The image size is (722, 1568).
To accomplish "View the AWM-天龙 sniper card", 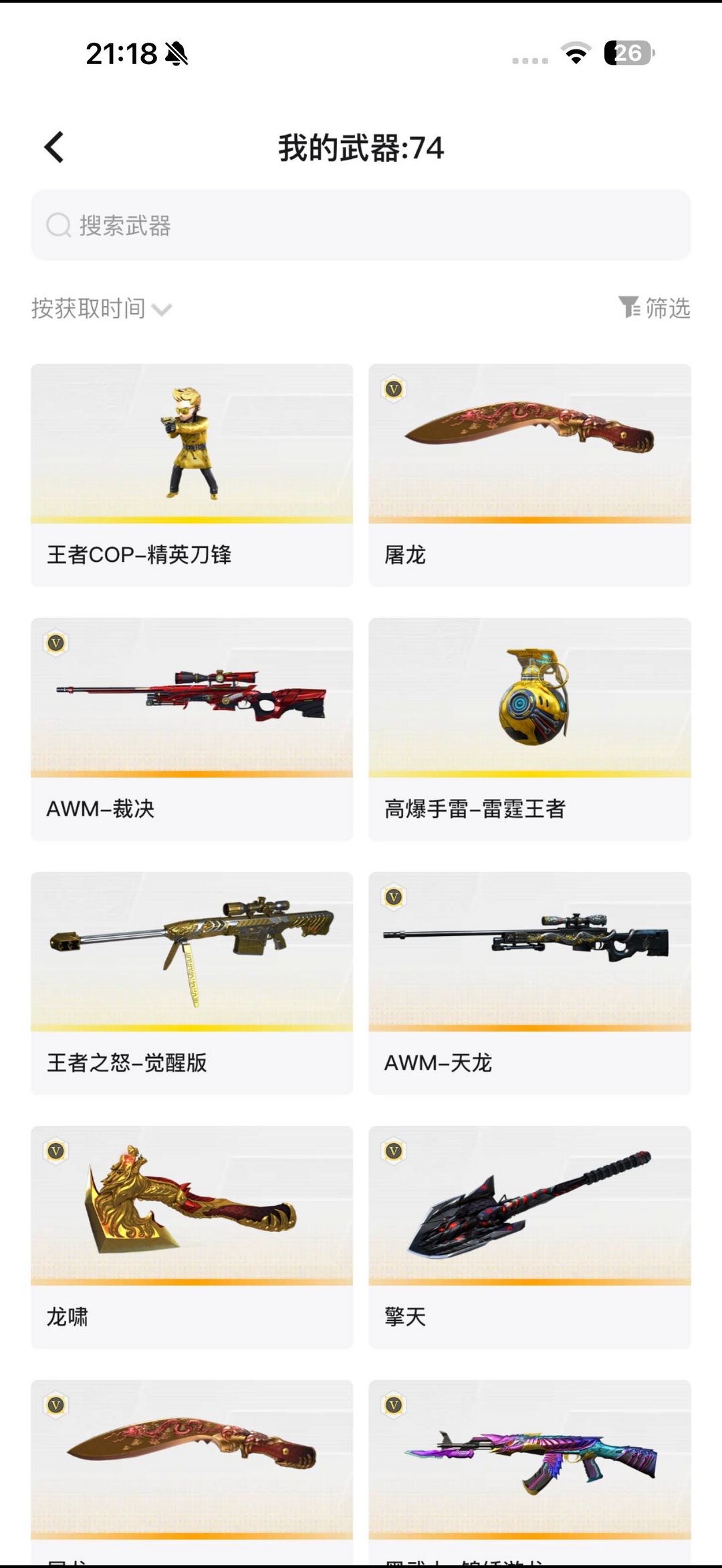I will [529, 983].
